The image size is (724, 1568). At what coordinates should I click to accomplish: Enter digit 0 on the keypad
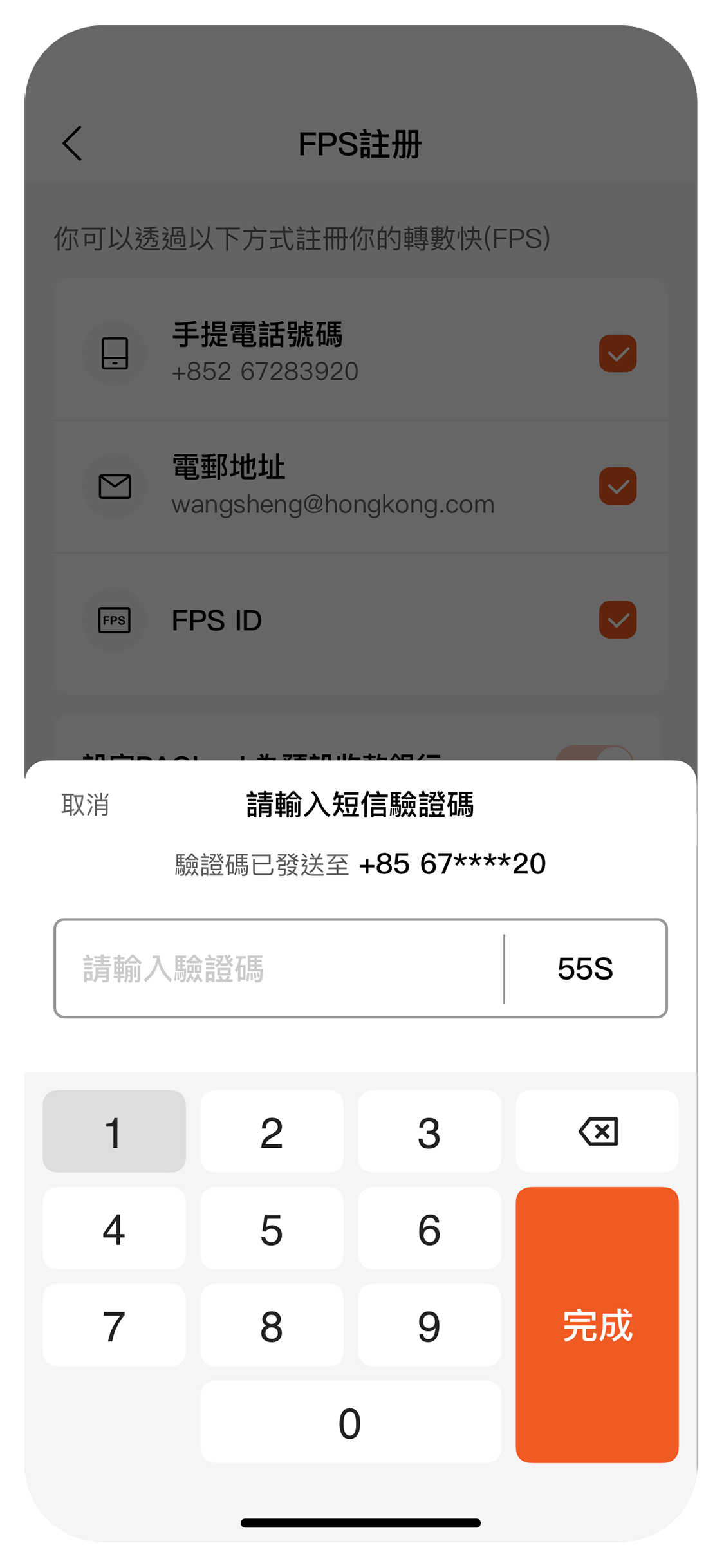350,1422
